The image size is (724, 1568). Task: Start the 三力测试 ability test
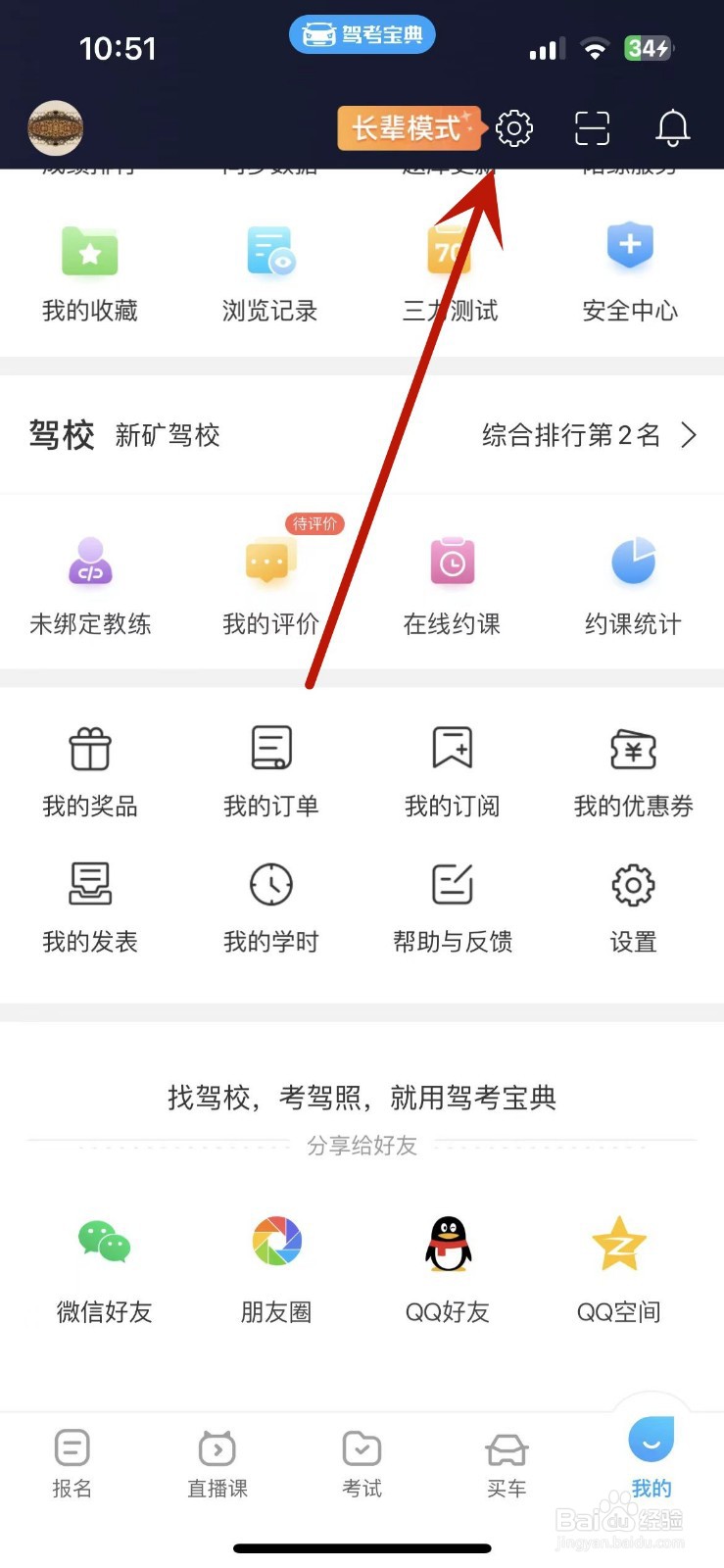pyautogui.click(x=450, y=269)
